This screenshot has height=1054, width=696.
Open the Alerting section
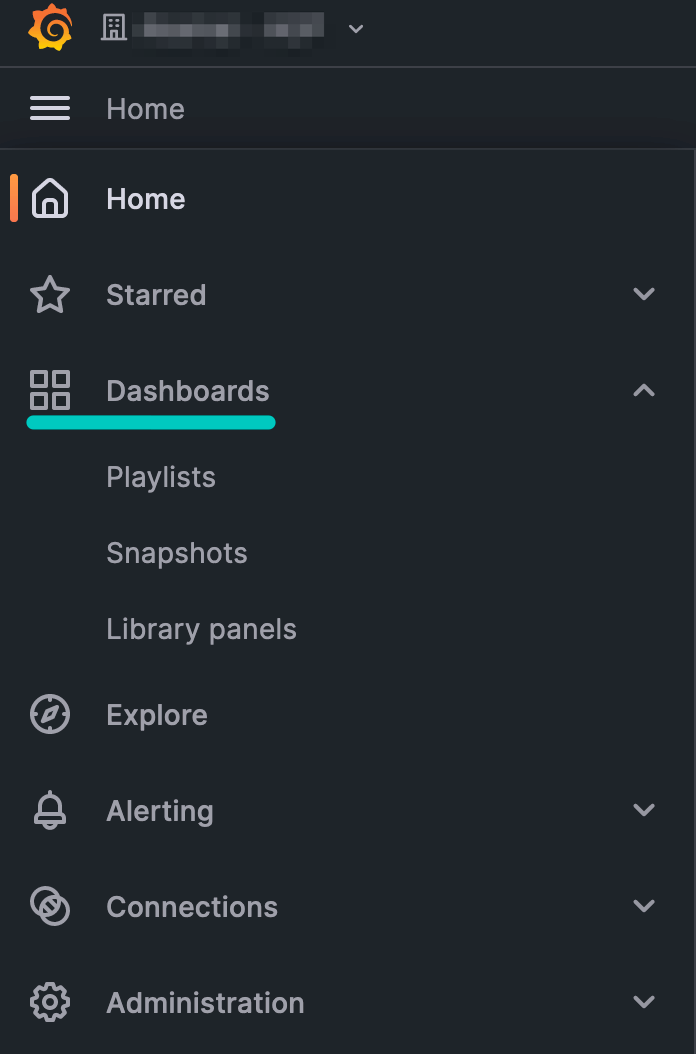tap(160, 811)
